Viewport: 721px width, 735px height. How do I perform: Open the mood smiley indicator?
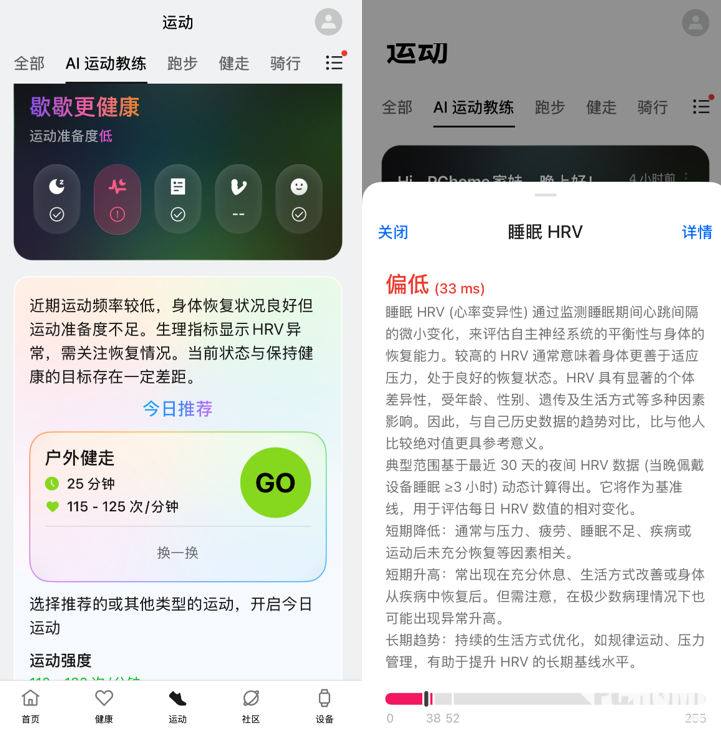[299, 198]
